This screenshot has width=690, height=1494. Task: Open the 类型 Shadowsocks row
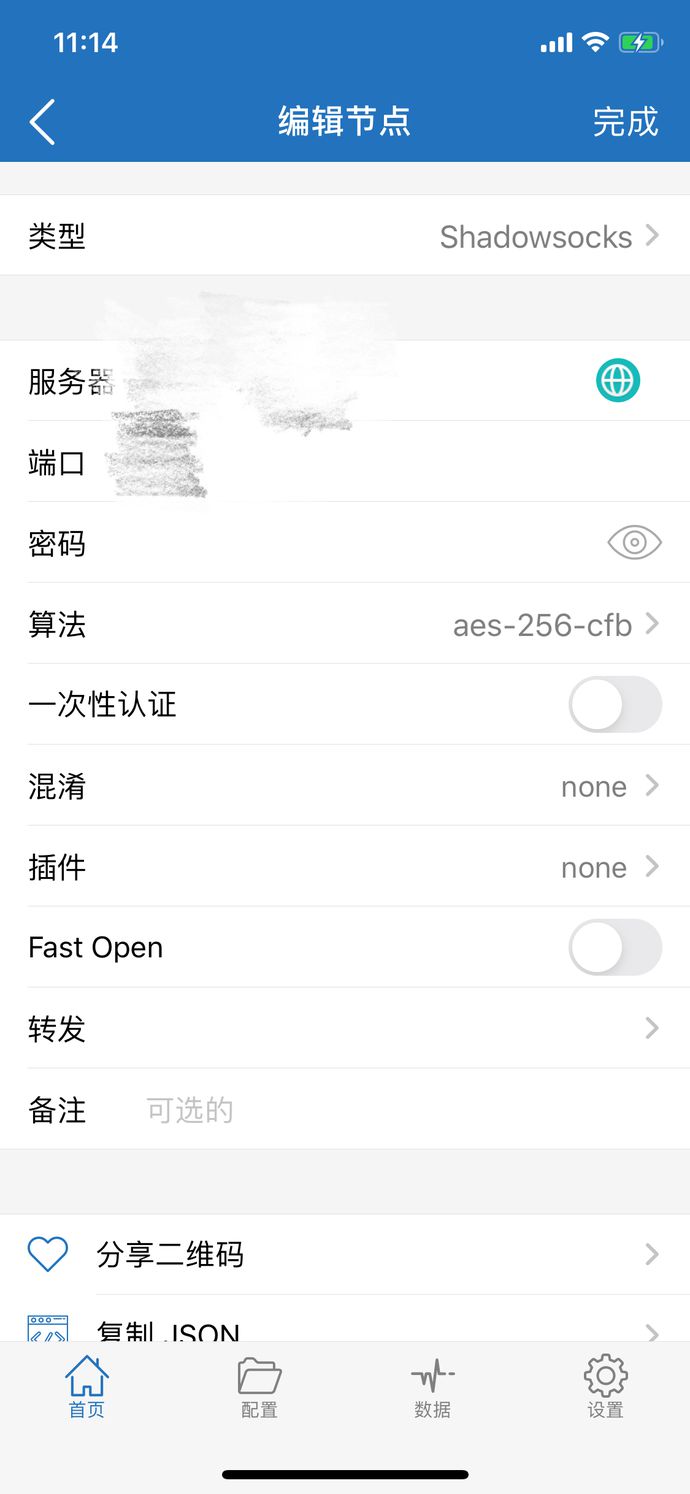tap(345, 236)
